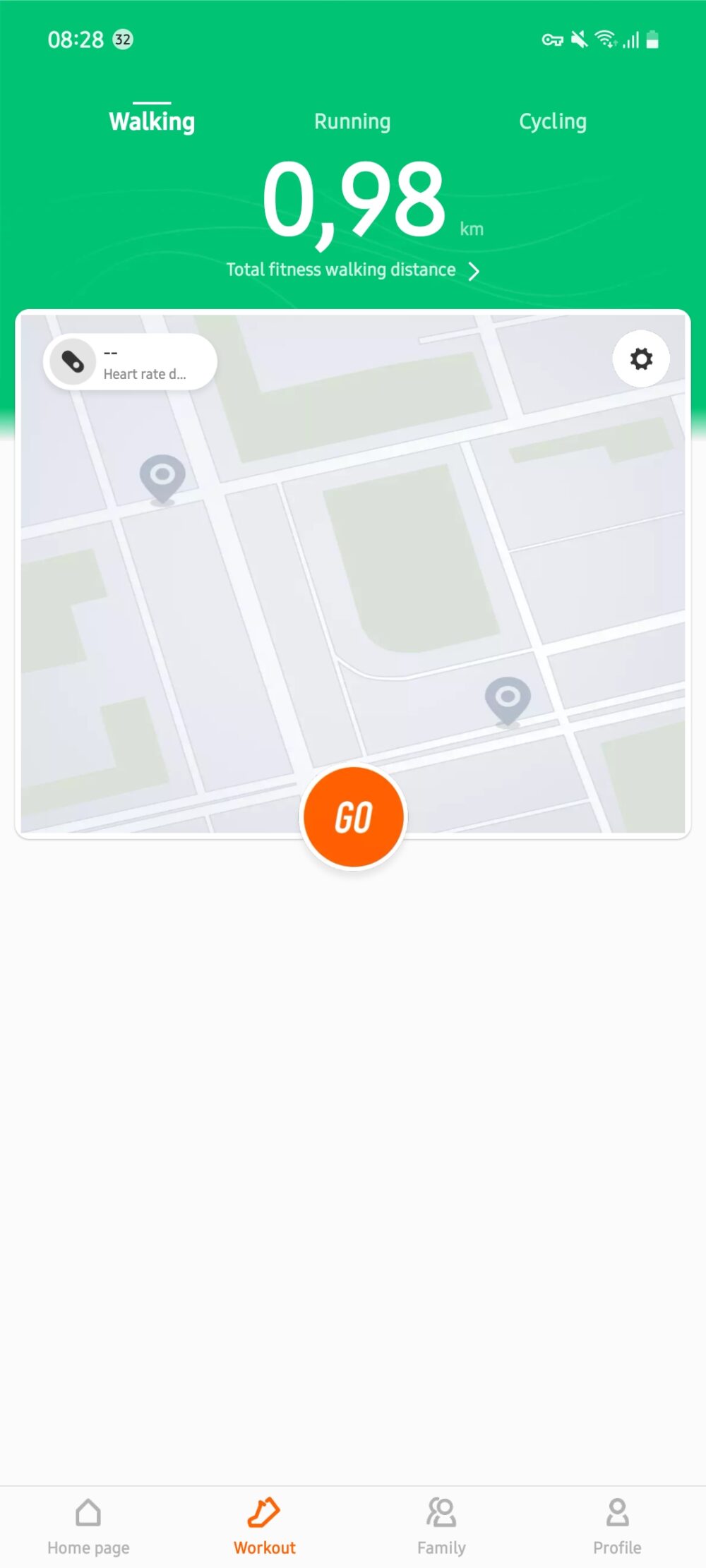Tap the muted sound icon in status bar

tap(579, 40)
